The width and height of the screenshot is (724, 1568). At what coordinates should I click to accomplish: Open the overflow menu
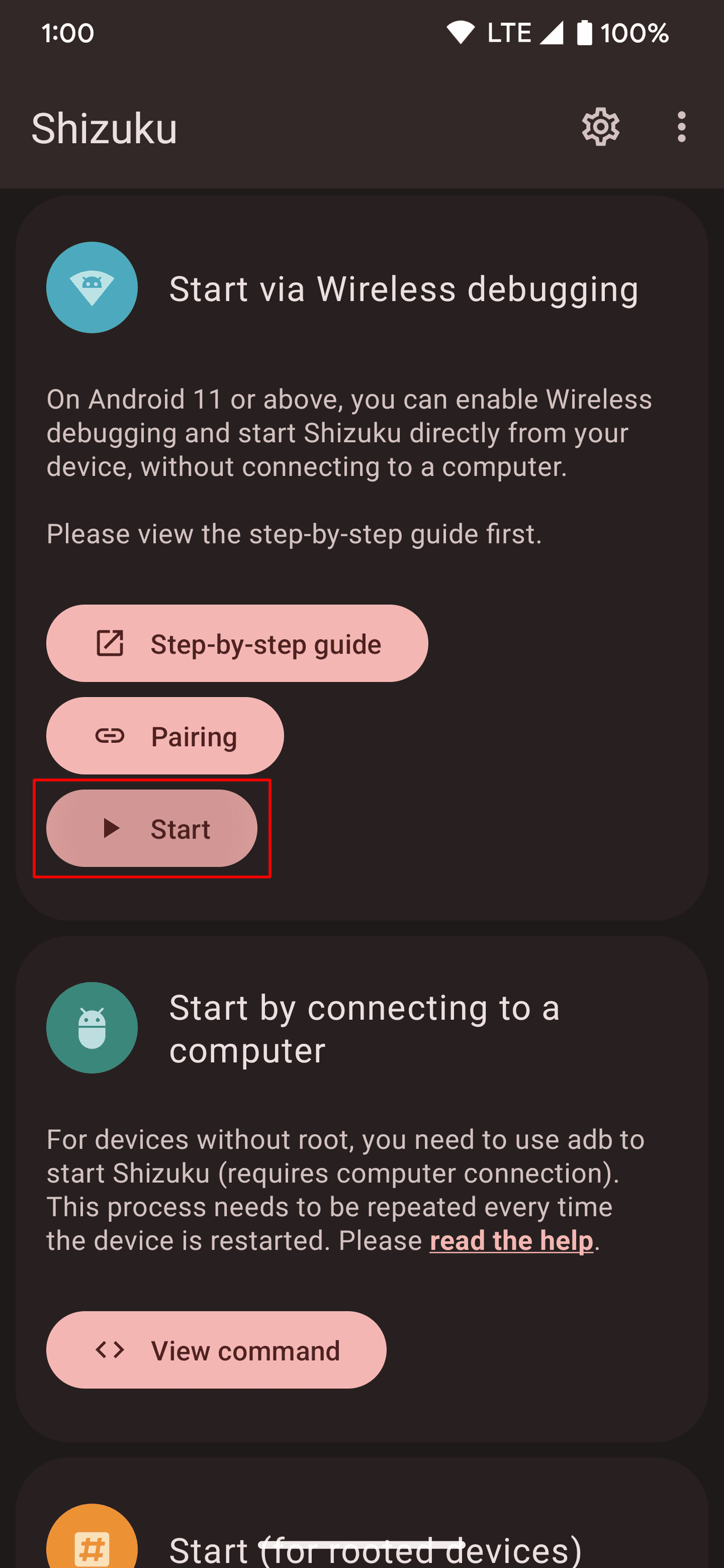(681, 127)
